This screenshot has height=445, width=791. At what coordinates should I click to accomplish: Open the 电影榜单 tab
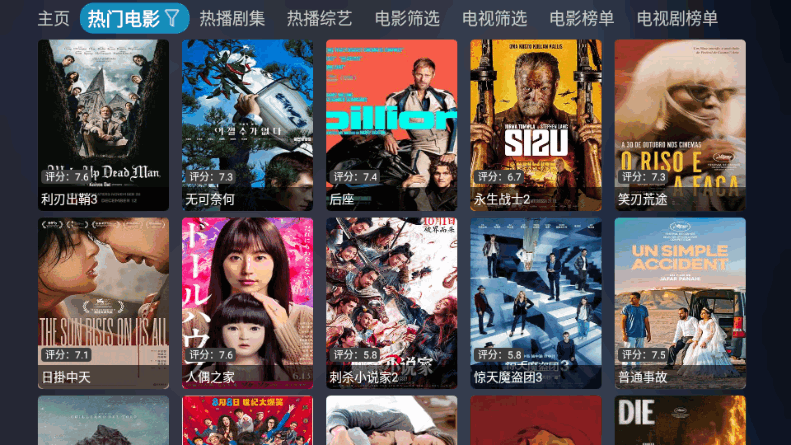pos(582,18)
